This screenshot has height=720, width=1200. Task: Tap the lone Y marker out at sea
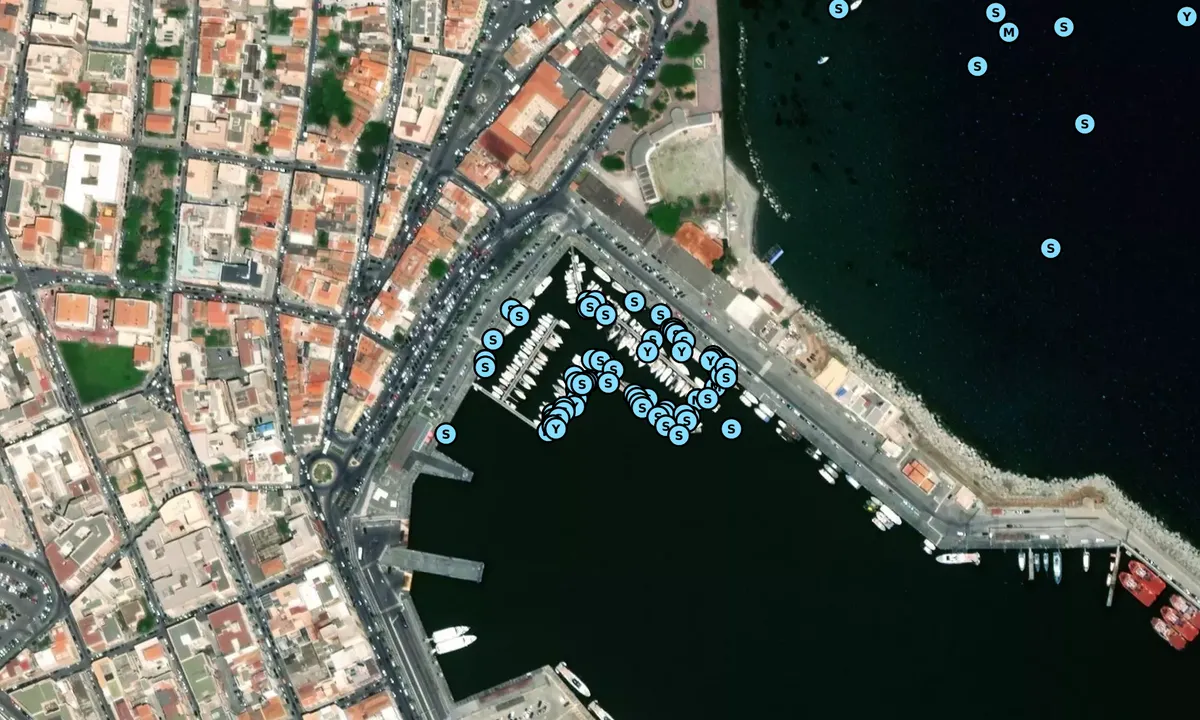pyautogui.click(x=1186, y=16)
